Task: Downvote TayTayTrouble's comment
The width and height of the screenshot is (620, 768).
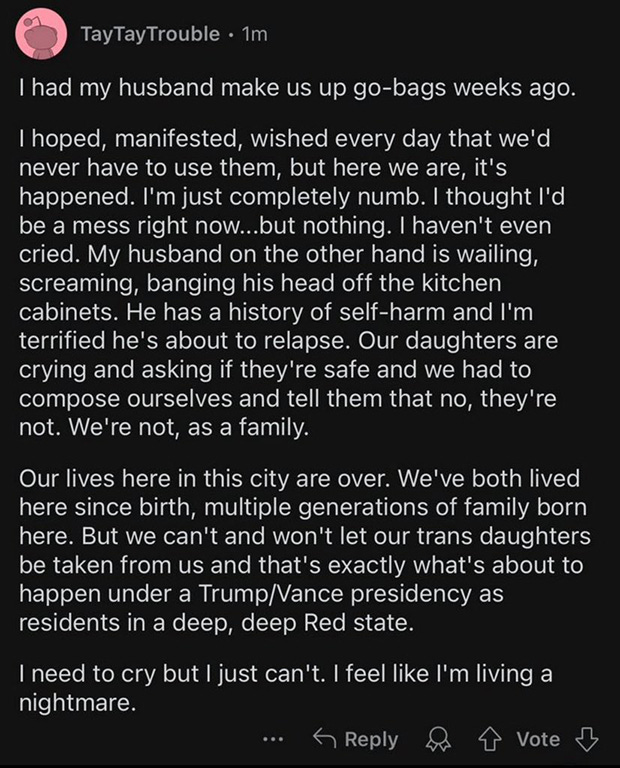Action: tap(587, 739)
